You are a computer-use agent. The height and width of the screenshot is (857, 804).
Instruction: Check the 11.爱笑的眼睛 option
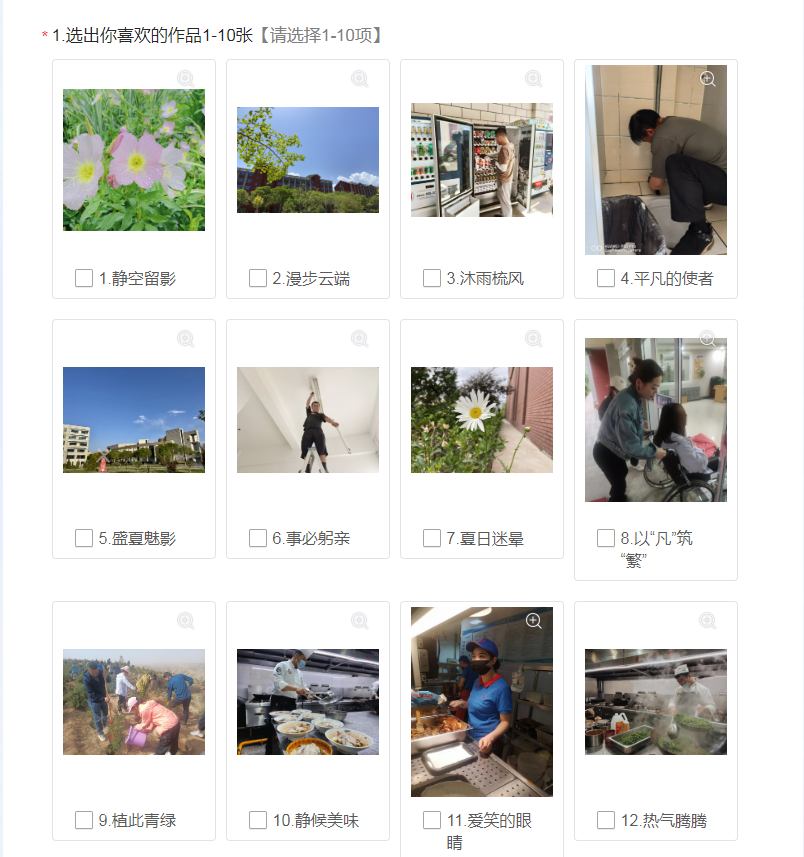(432, 820)
